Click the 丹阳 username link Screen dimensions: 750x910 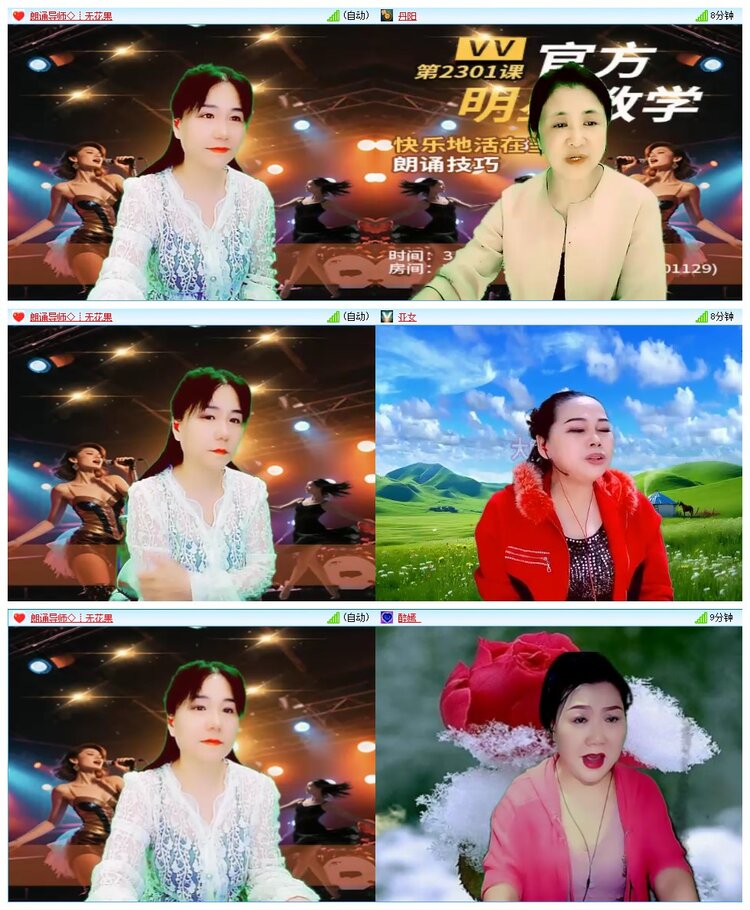(410, 15)
